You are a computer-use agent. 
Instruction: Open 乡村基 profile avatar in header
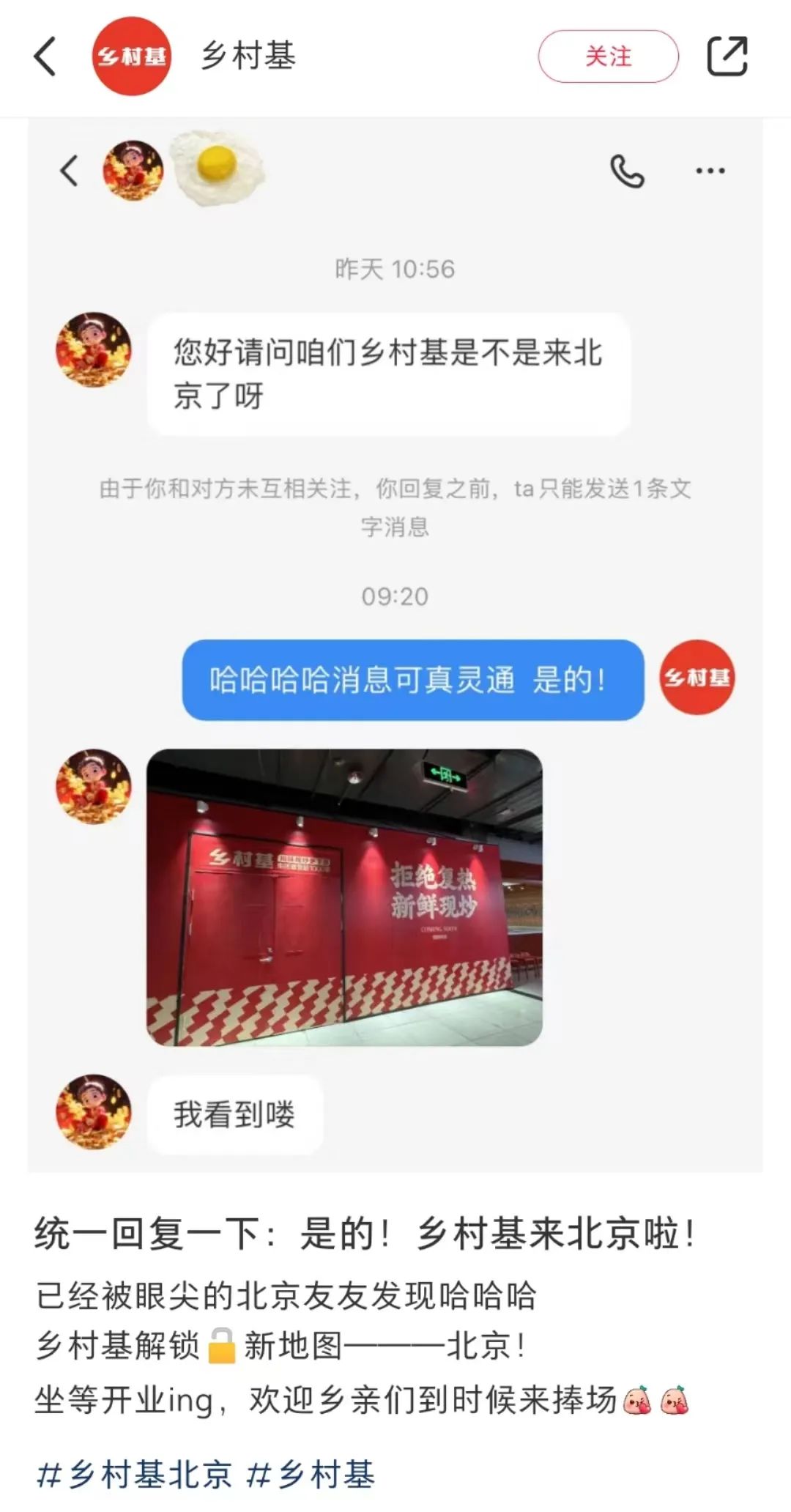coord(132,56)
